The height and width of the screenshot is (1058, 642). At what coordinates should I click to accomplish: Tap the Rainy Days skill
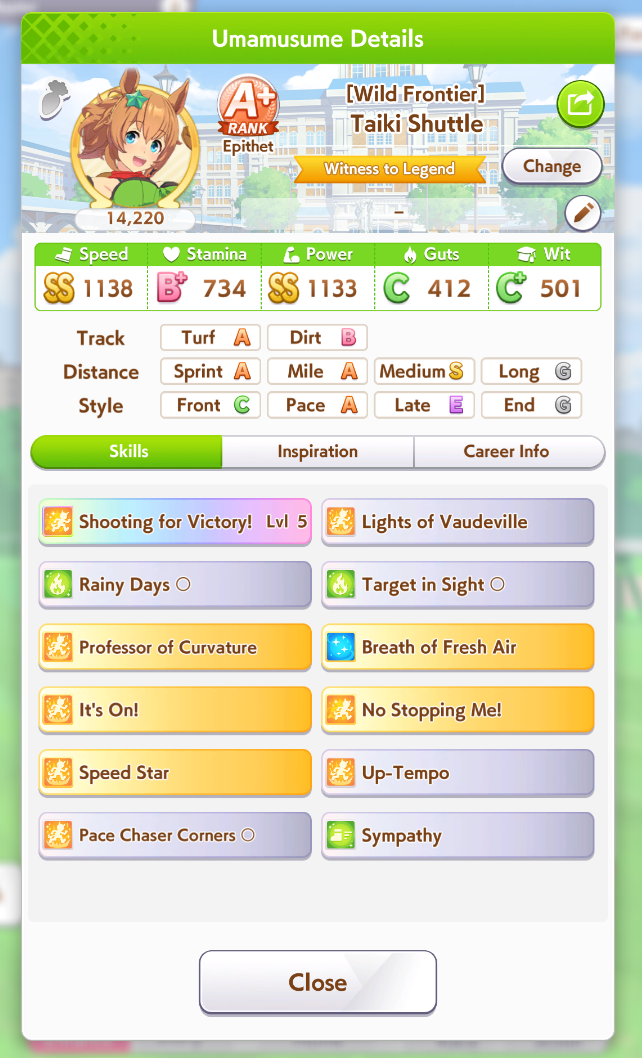pyautogui.click(x=175, y=584)
